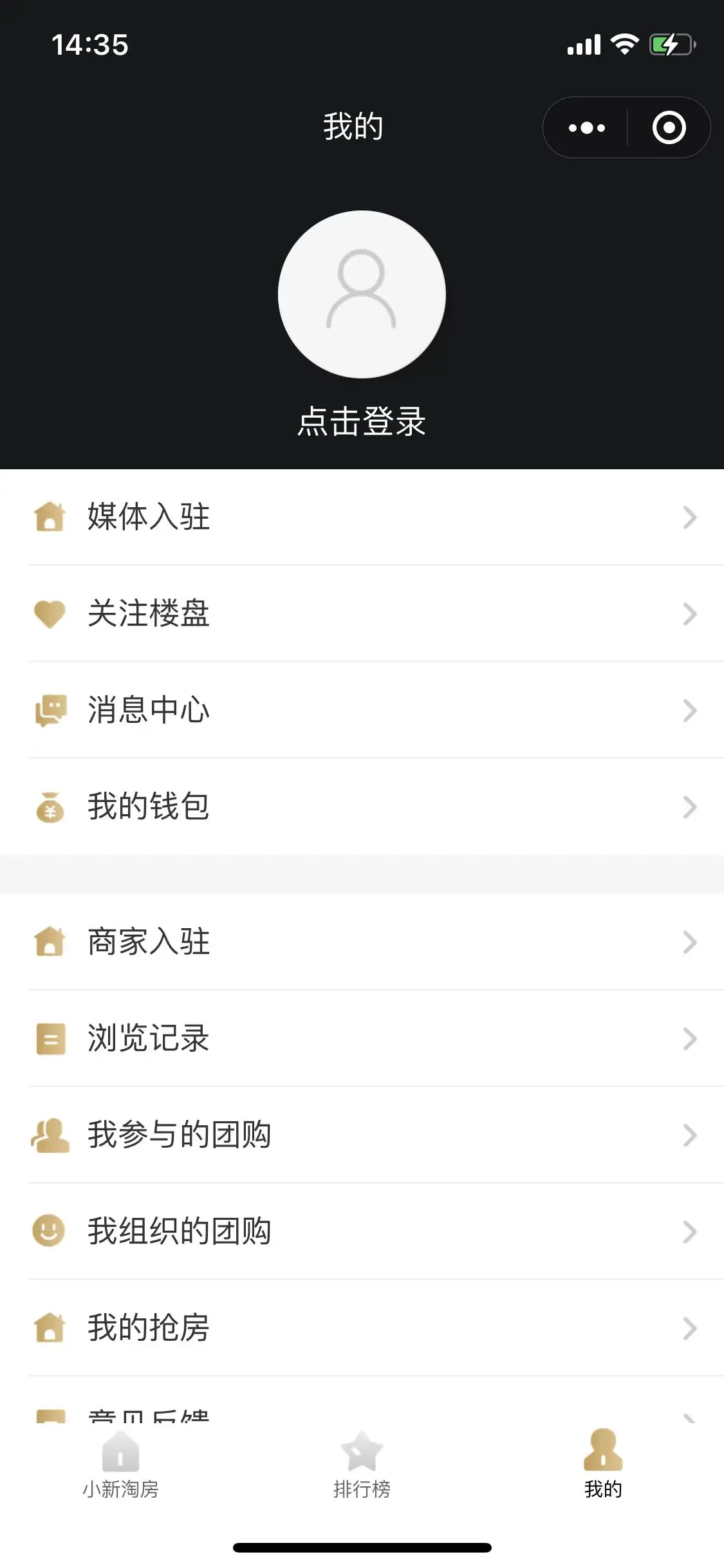Open 我参与的团购 list

[x=362, y=1135]
